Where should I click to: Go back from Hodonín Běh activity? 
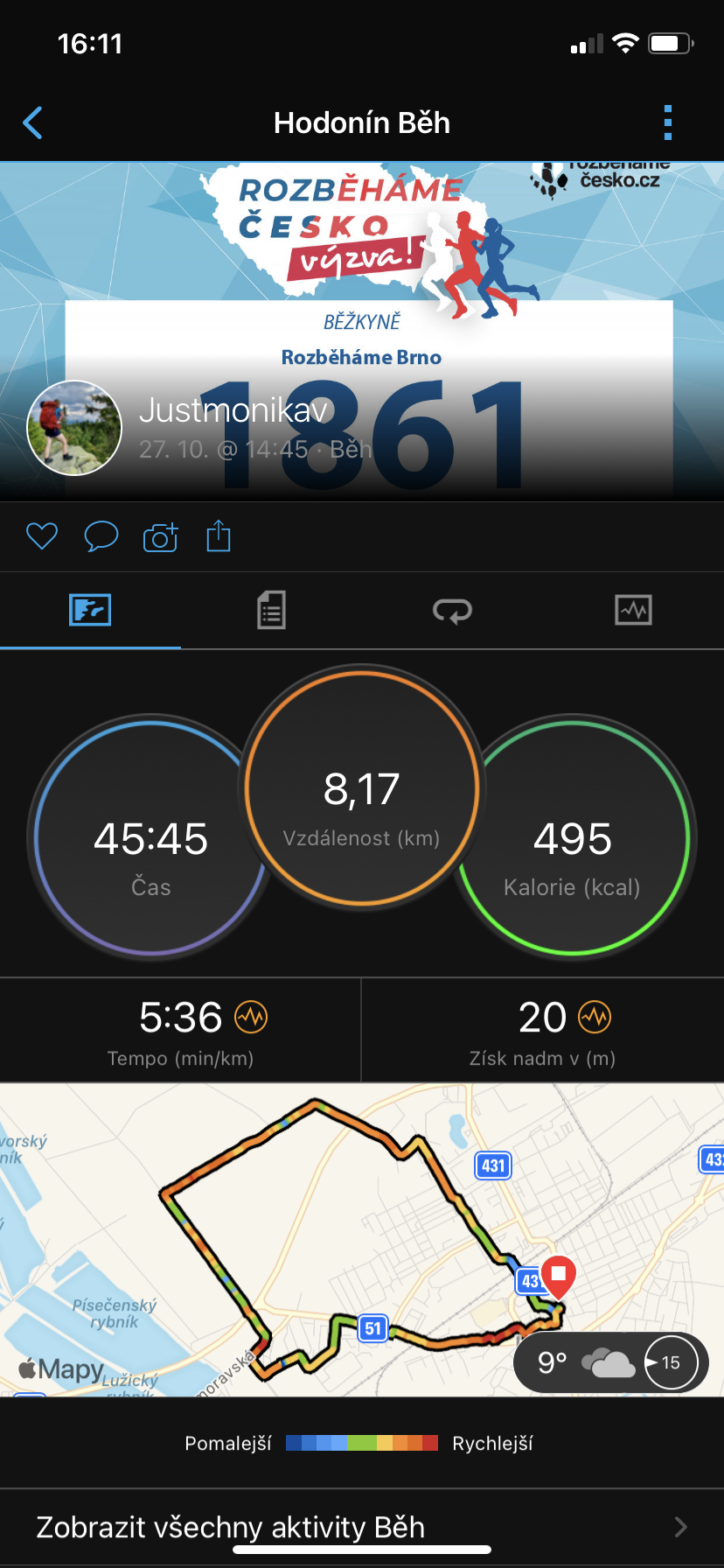click(x=32, y=122)
